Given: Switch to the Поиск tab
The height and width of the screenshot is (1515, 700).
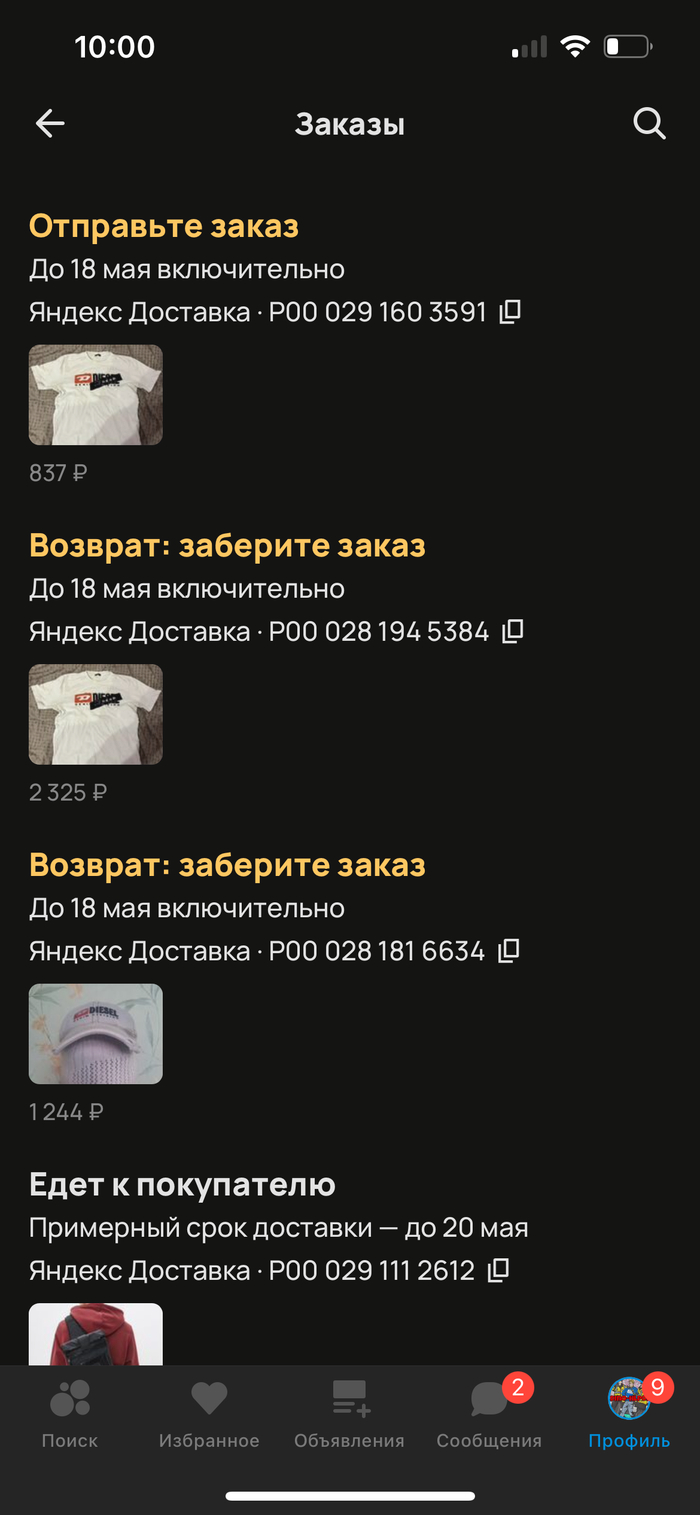Looking at the screenshot, I should point(70,1414).
